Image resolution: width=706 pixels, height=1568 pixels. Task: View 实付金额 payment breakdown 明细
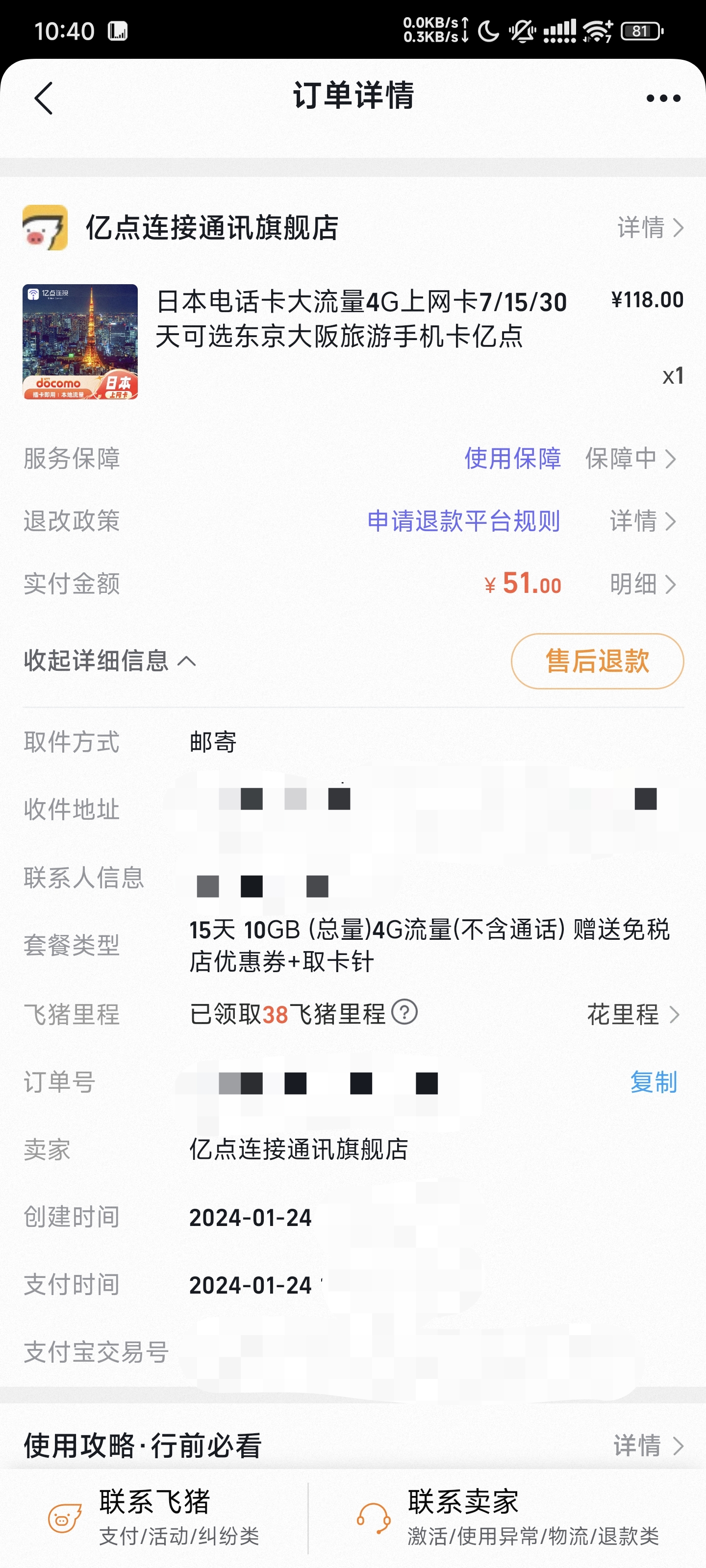[643, 584]
